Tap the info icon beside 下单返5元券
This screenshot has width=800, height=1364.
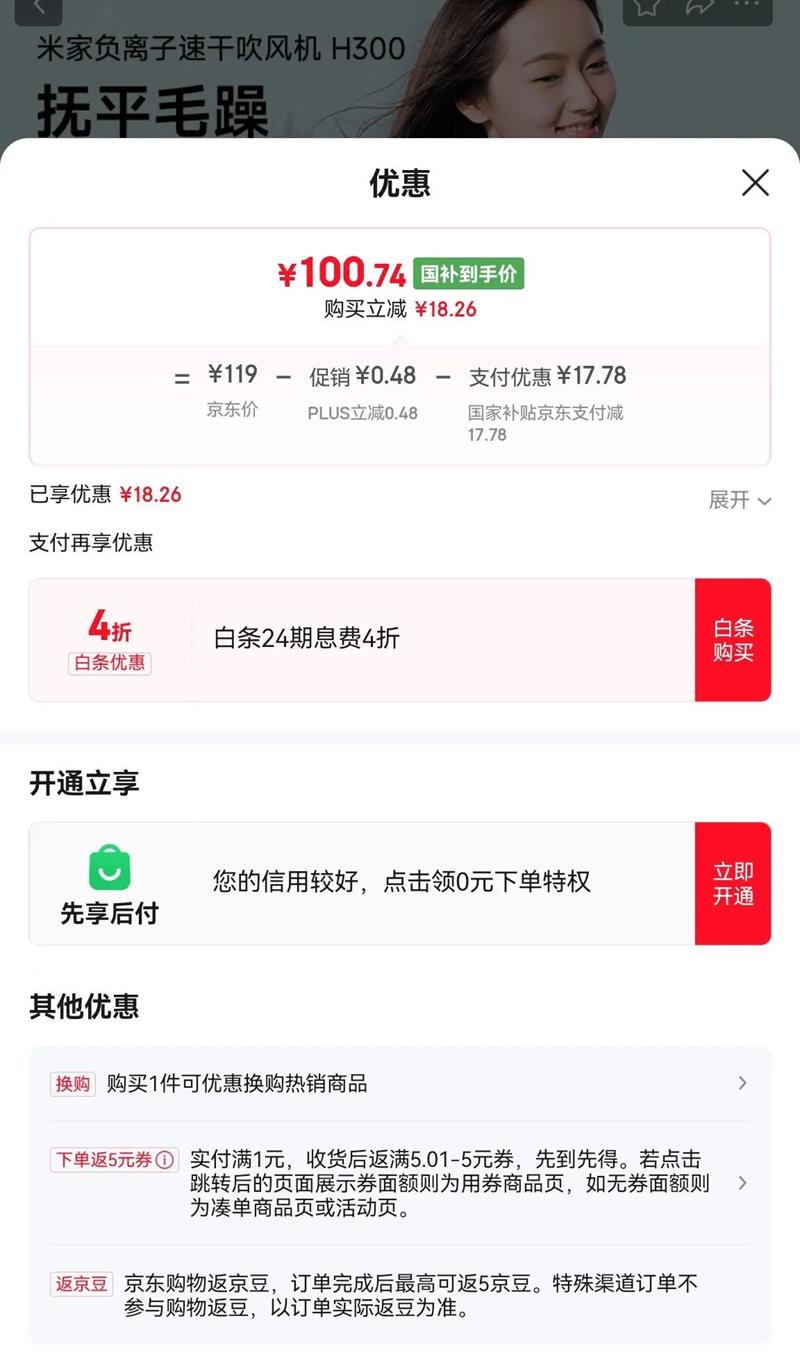[x=165, y=1160]
